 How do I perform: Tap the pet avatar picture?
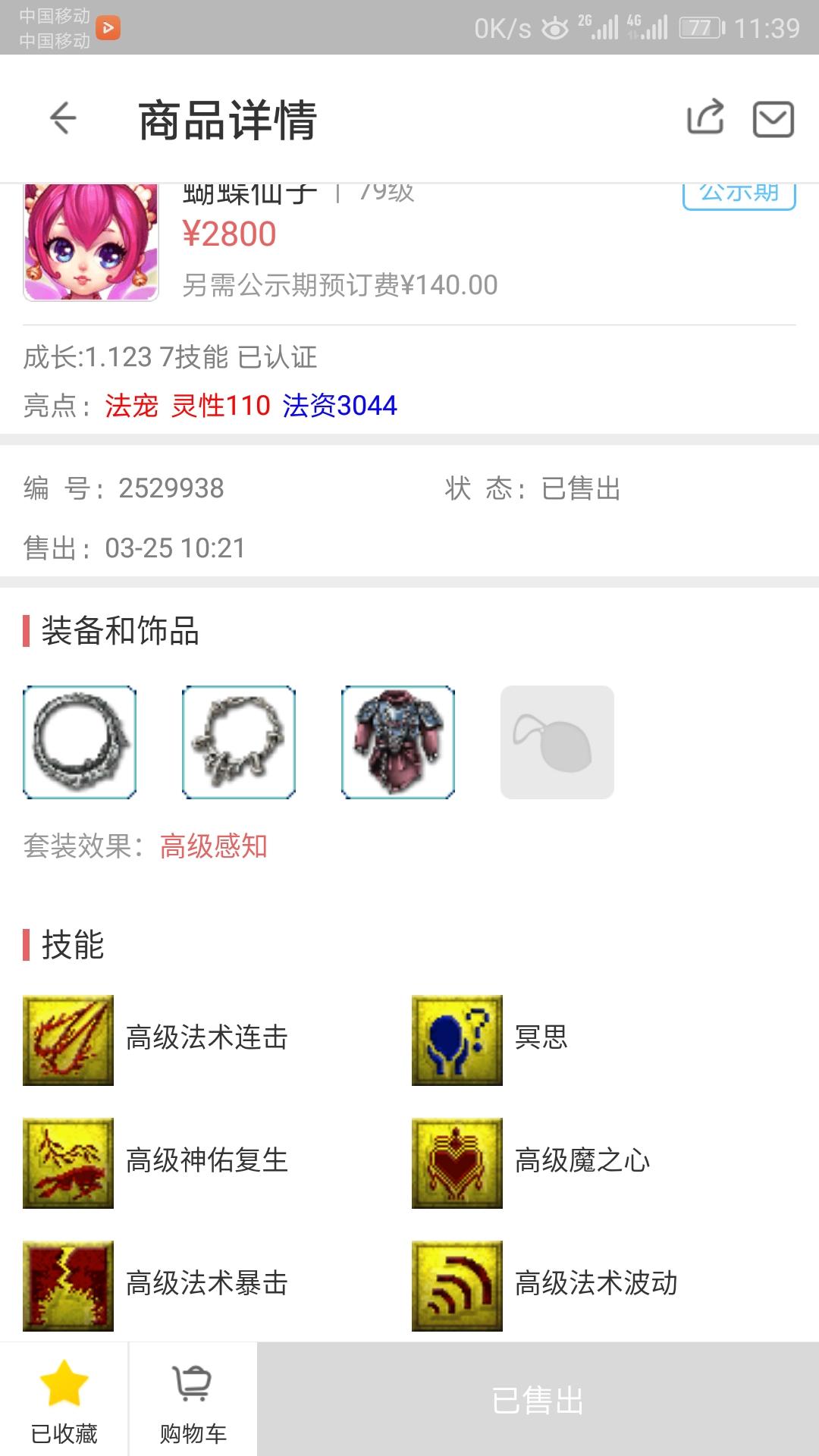pyautogui.click(x=91, y=243)
